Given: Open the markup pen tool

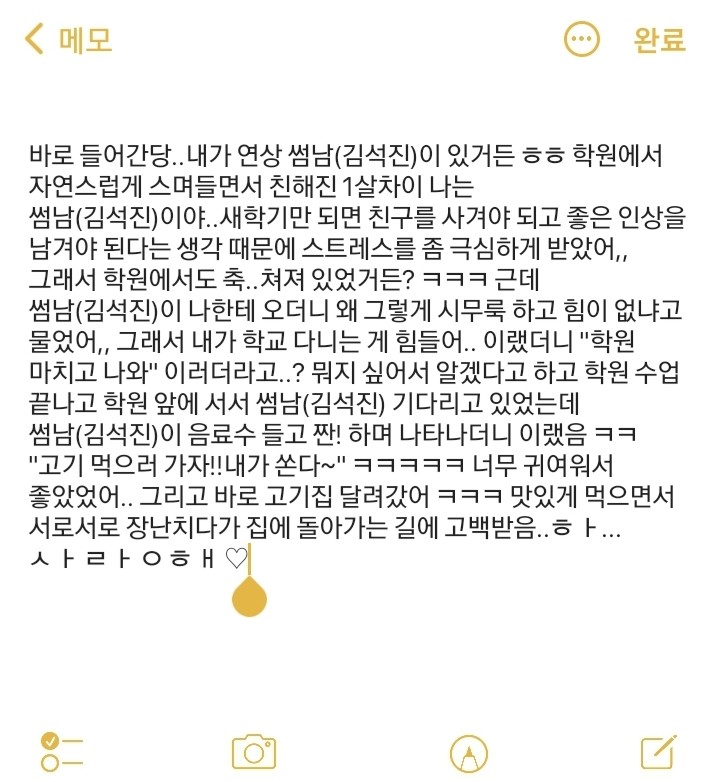Looking at the screenshot, I should click(467, 751).
